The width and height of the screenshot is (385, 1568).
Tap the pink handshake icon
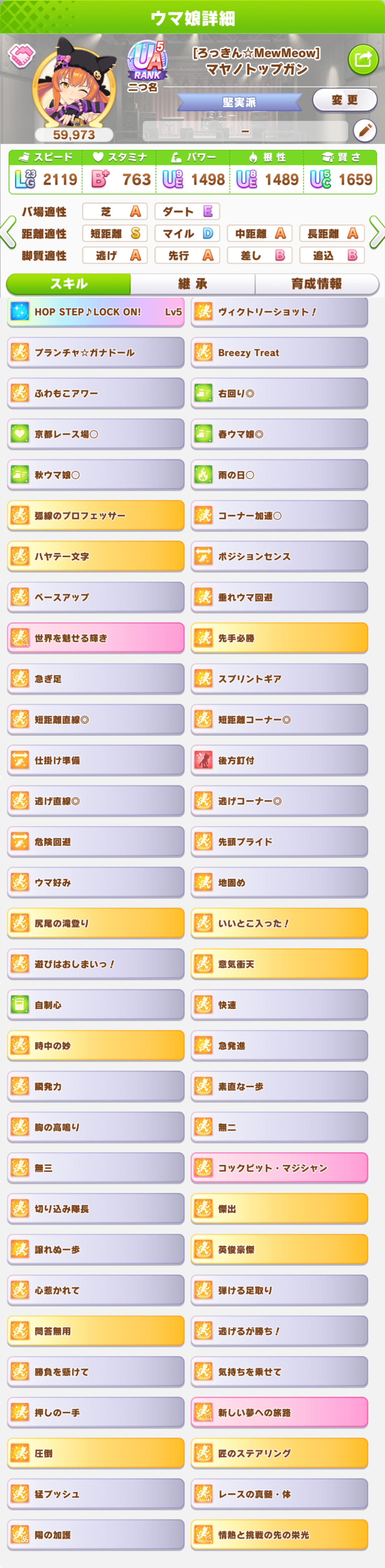tap(21, 56)
